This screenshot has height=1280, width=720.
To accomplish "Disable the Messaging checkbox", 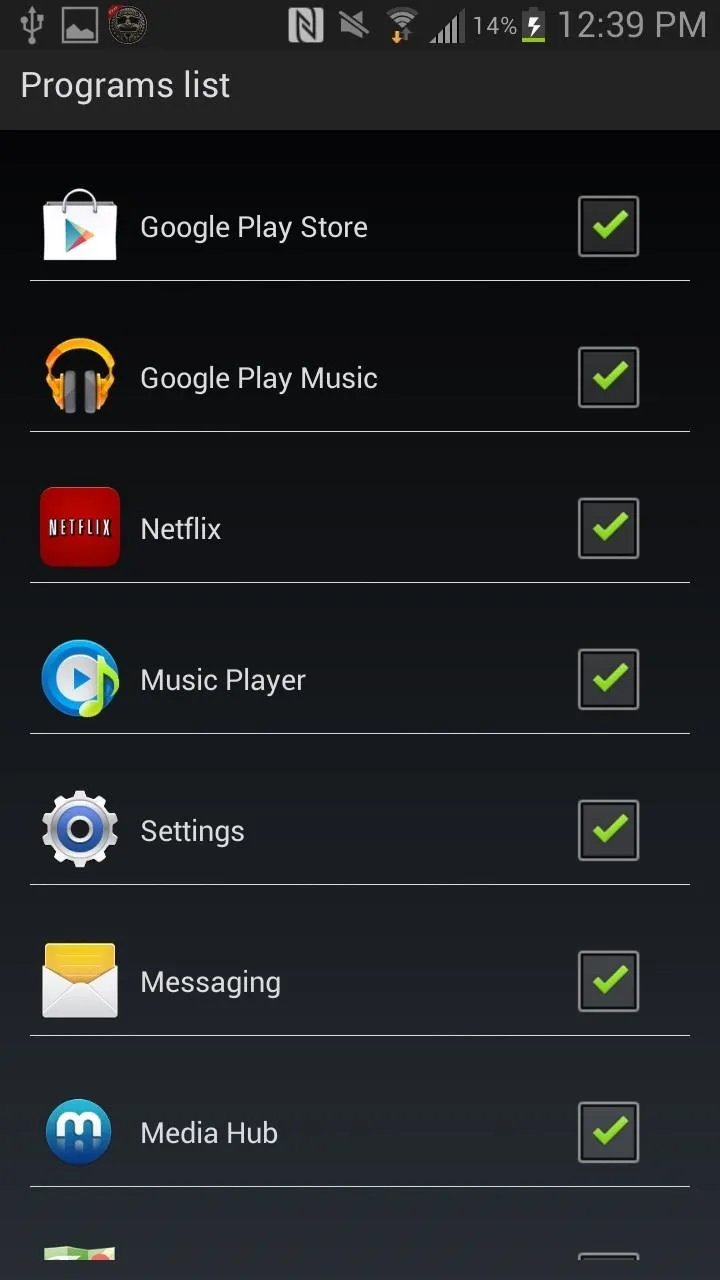I will point(608,981).
